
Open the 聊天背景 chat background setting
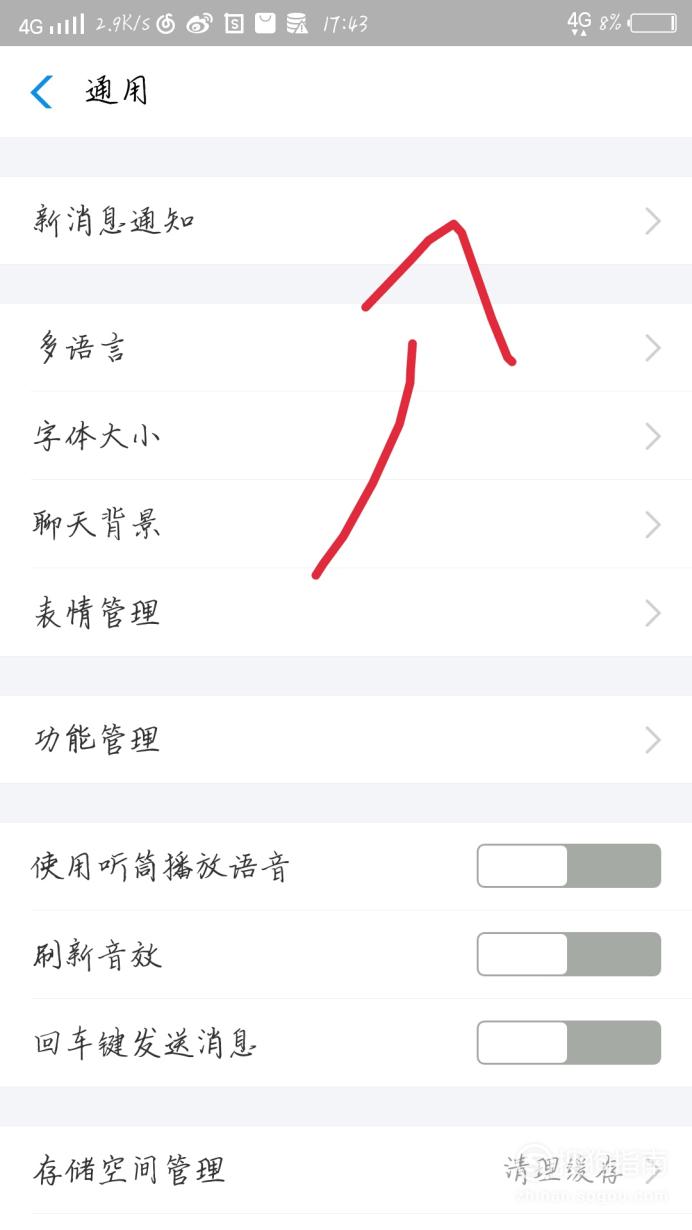coord(346,524)
